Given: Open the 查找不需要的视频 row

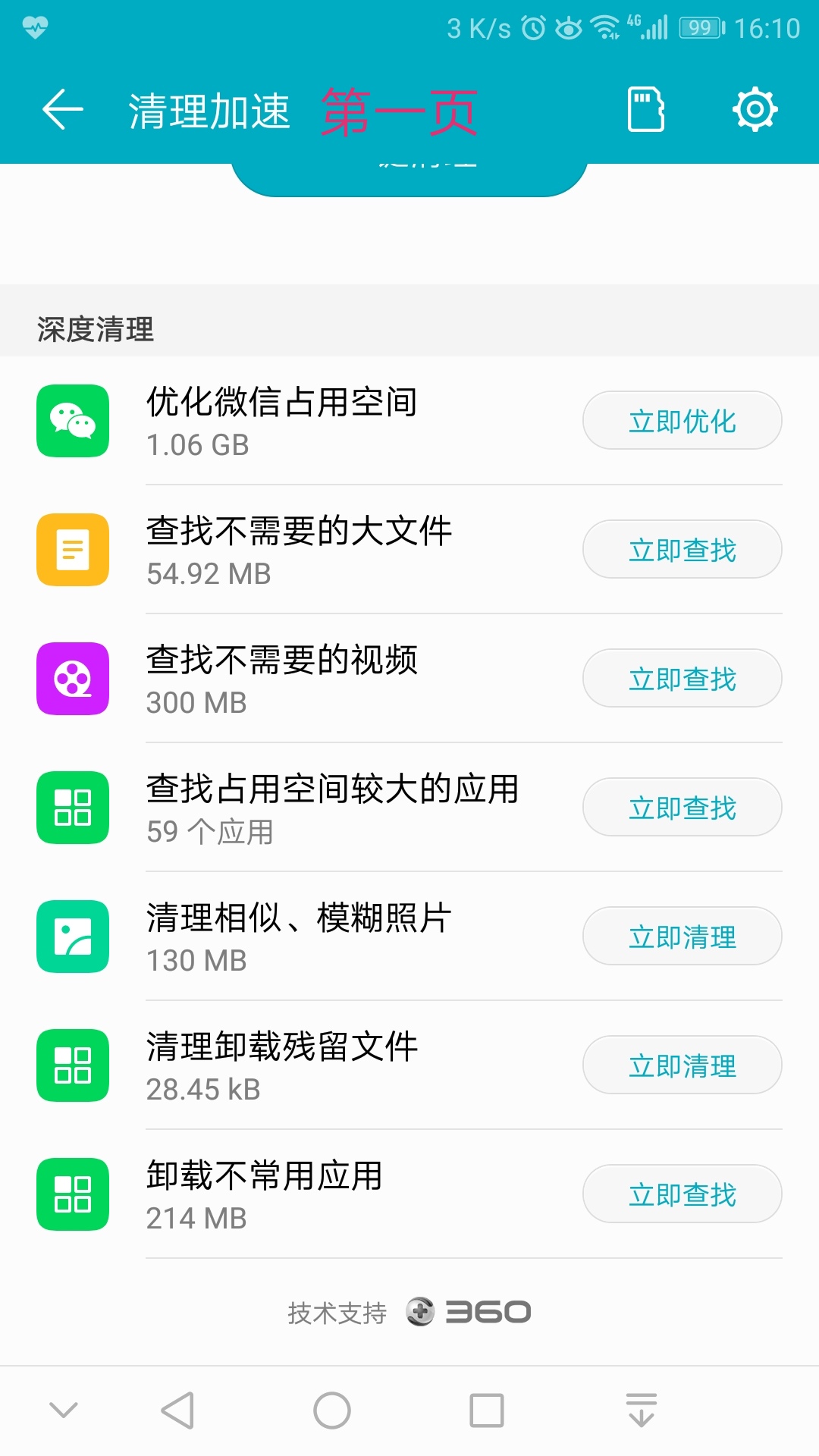Looking at the screenshot, I should (x=303, y=679).
